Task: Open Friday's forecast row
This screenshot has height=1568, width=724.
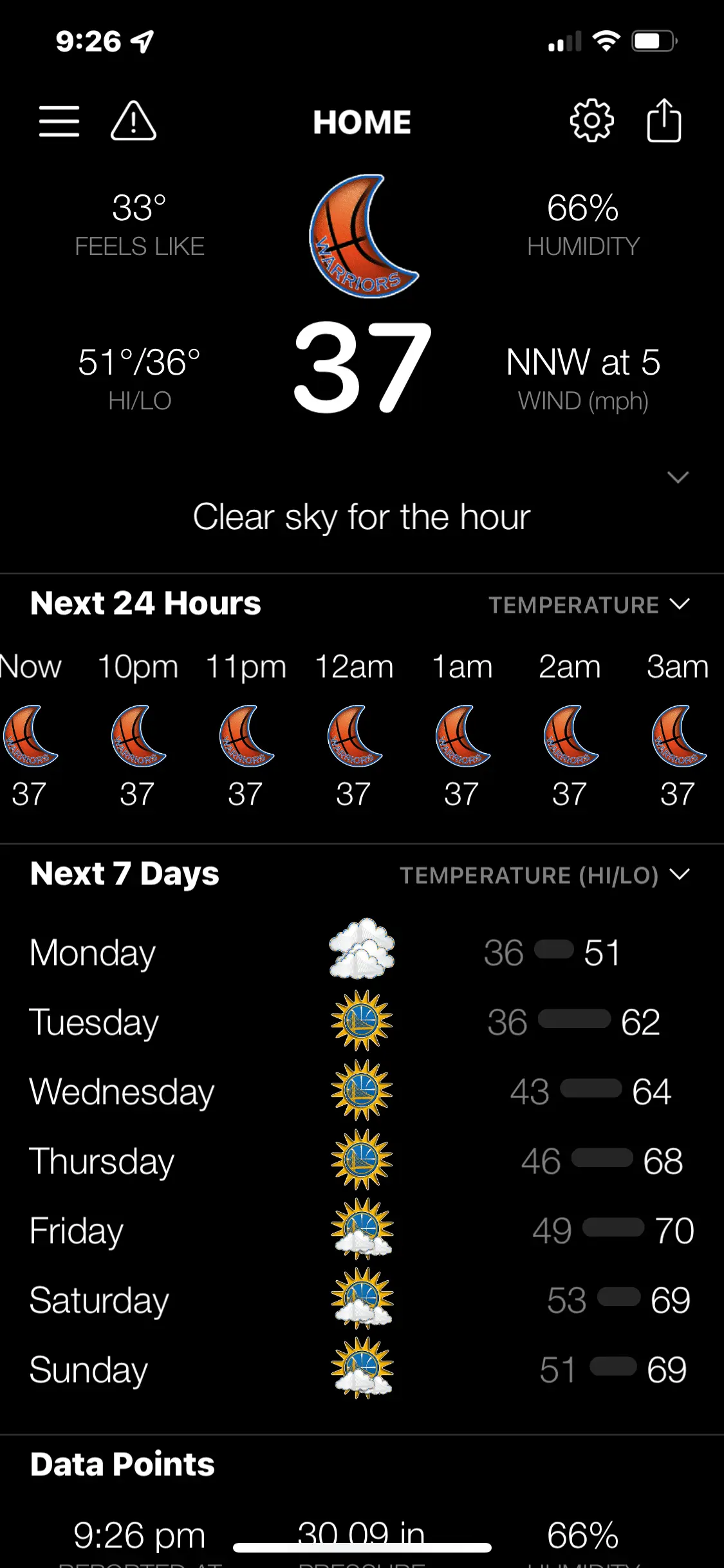Action: coord(362,1230)
